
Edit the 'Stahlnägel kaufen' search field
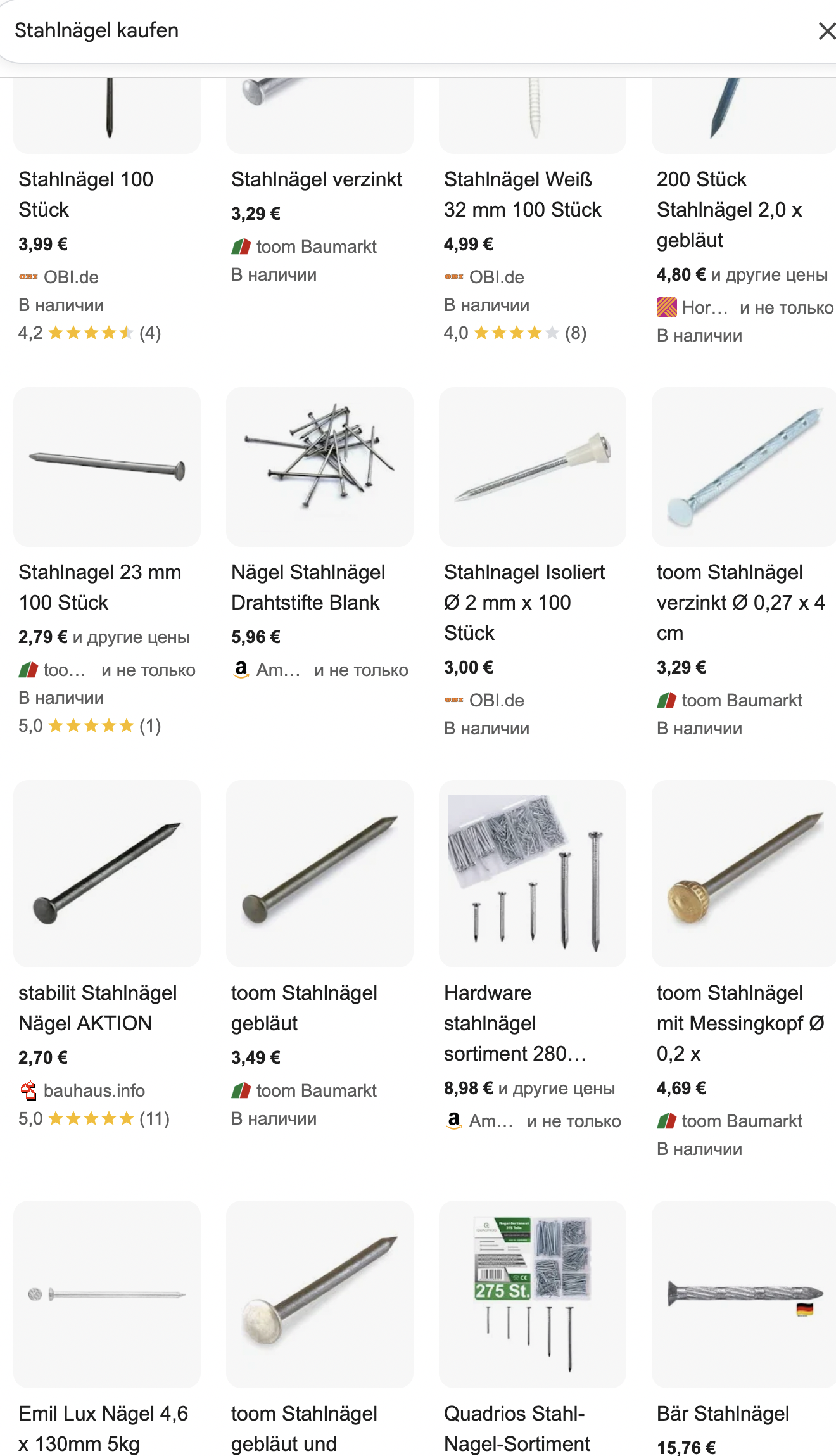click(380, 31)
